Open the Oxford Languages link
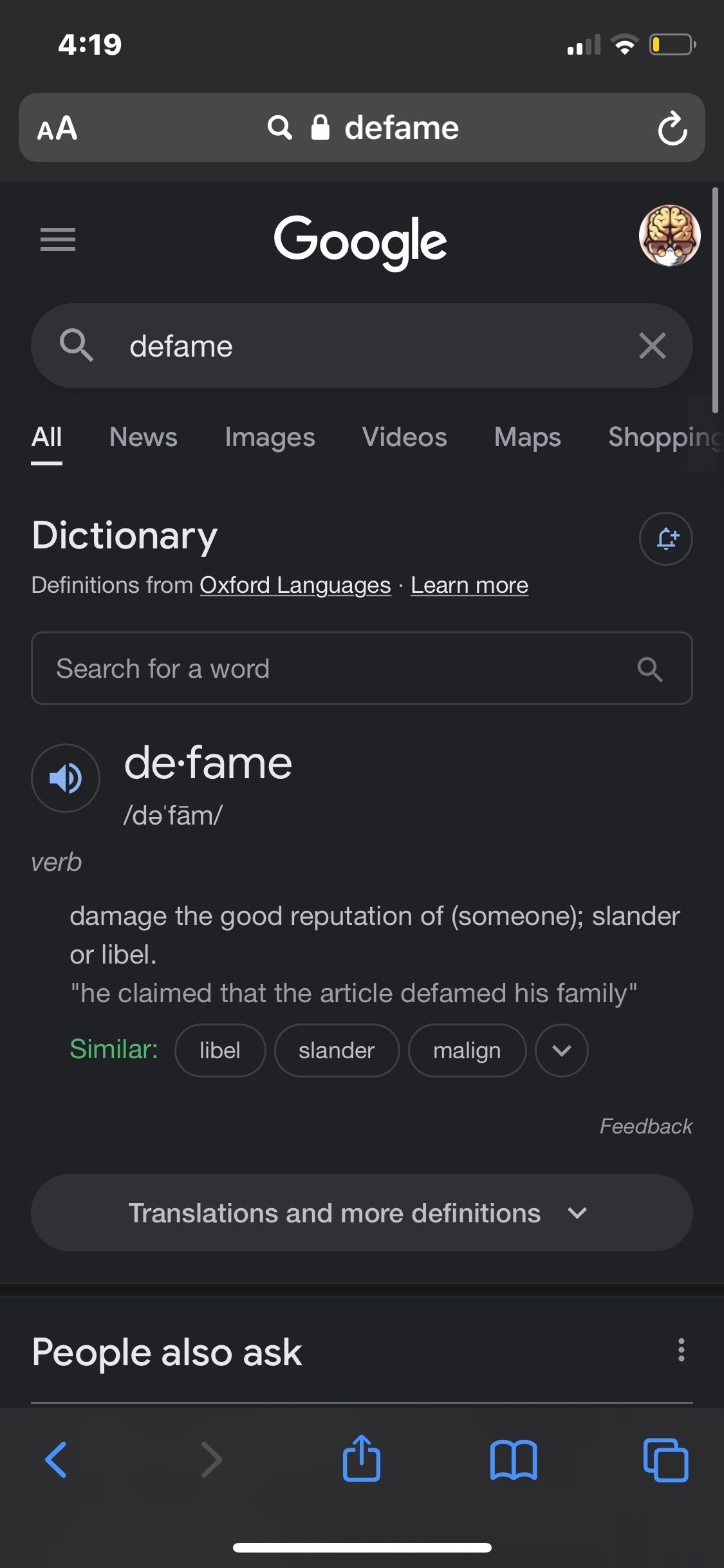This screenshot has width=724, height=1568. pos(295,585)
